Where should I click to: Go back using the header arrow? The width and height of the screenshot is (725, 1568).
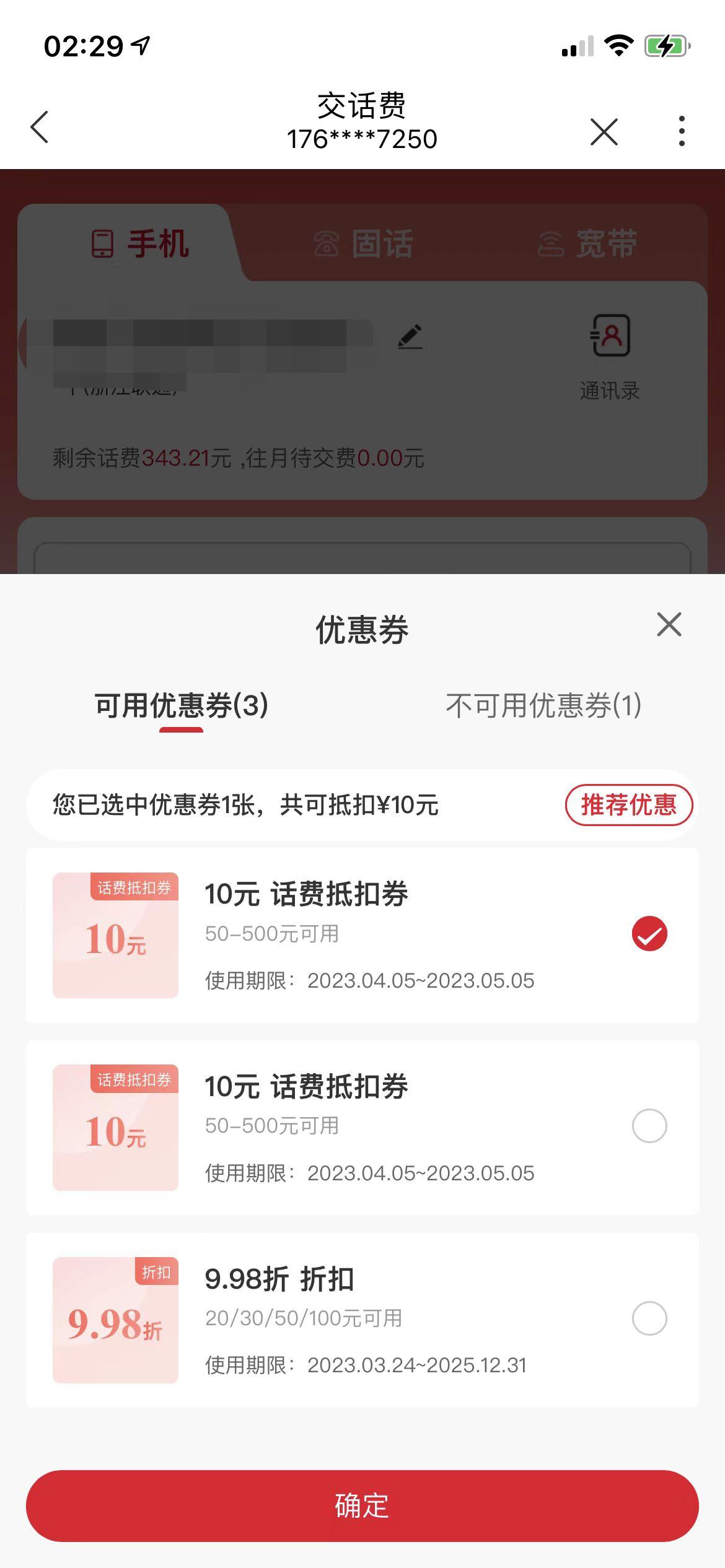(40, 128)
